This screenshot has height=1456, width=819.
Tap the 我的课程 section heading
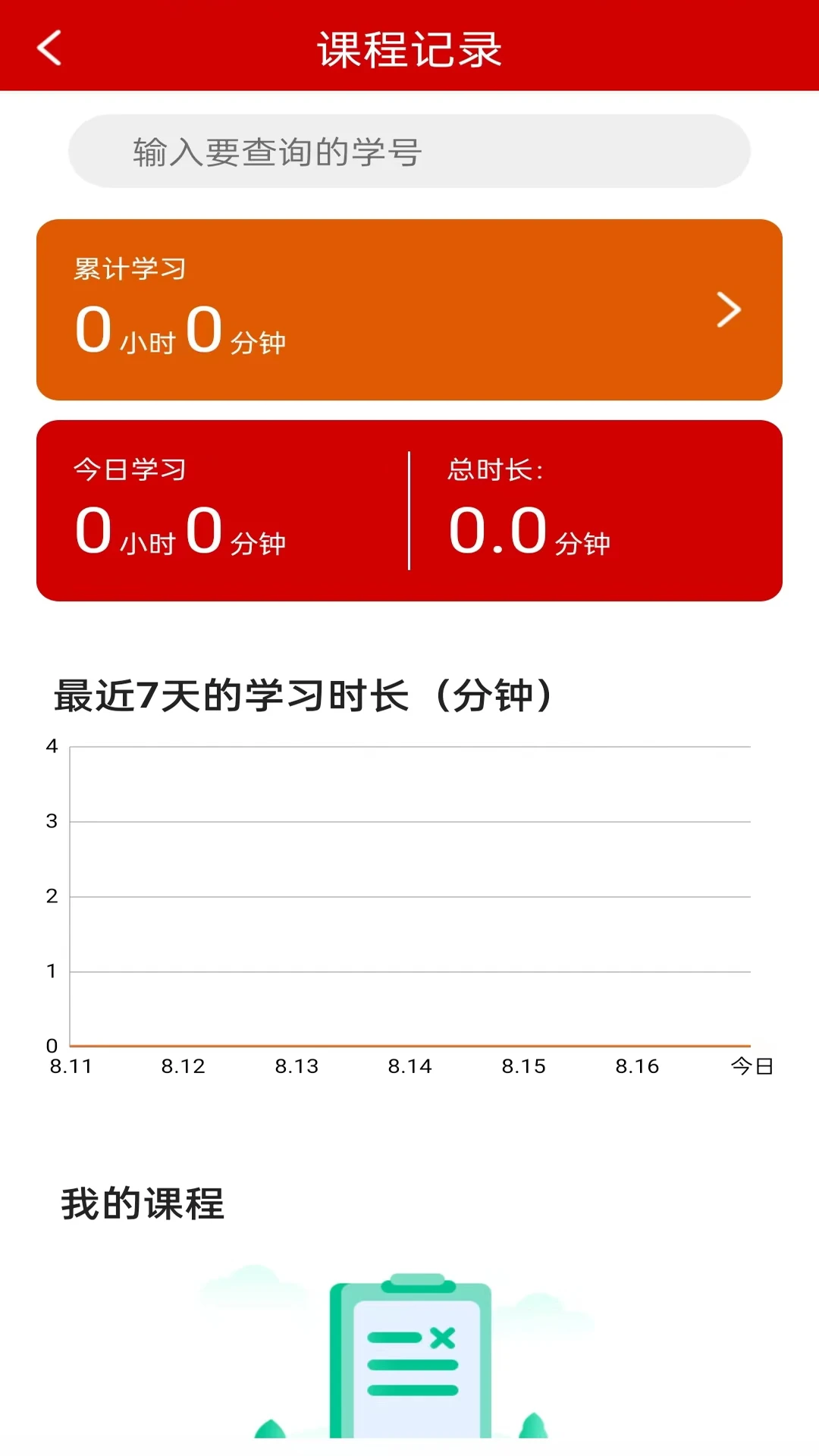(142, 1202)
